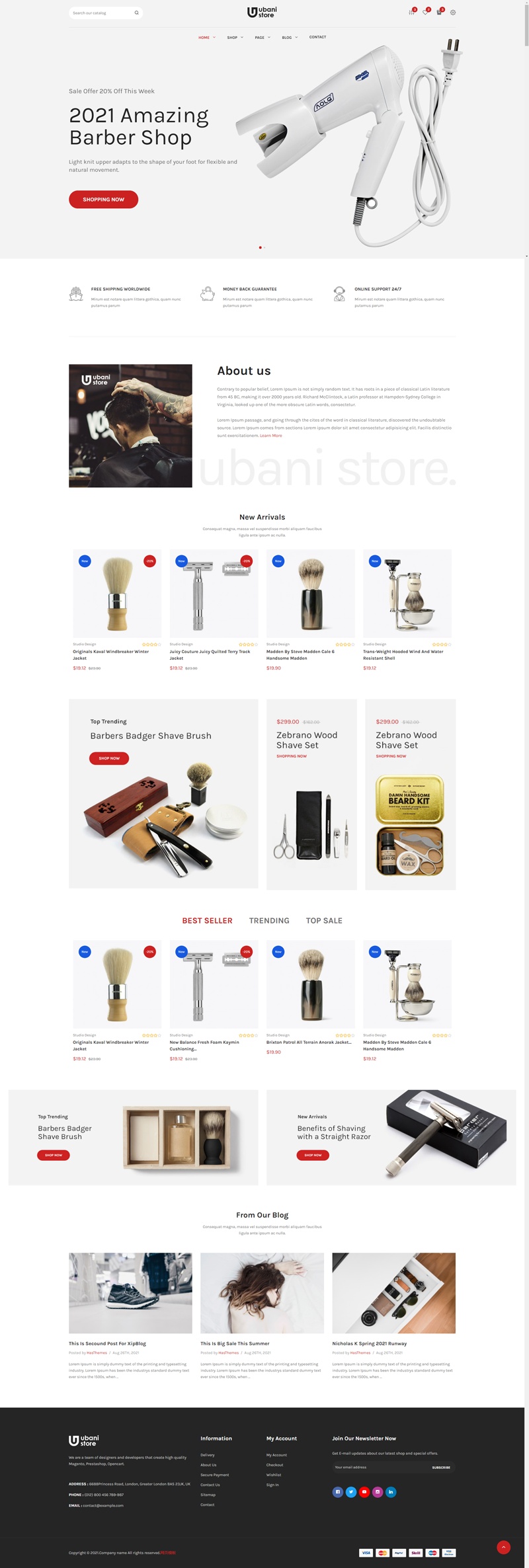
Task: Switch to the Top Sale tab
Action: pyautogui.click(x=324, y=920)
